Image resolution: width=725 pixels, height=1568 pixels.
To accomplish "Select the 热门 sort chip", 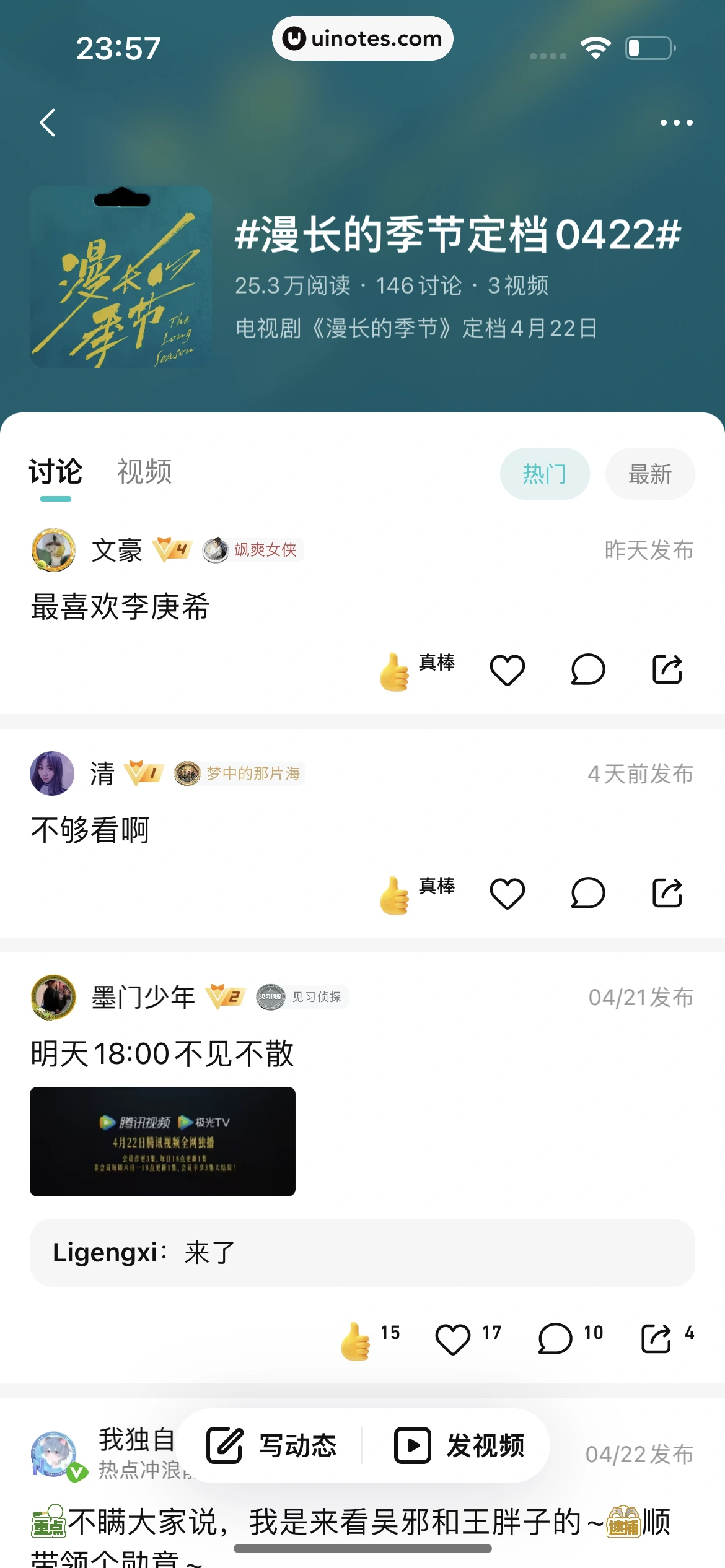I will [544, 474].
